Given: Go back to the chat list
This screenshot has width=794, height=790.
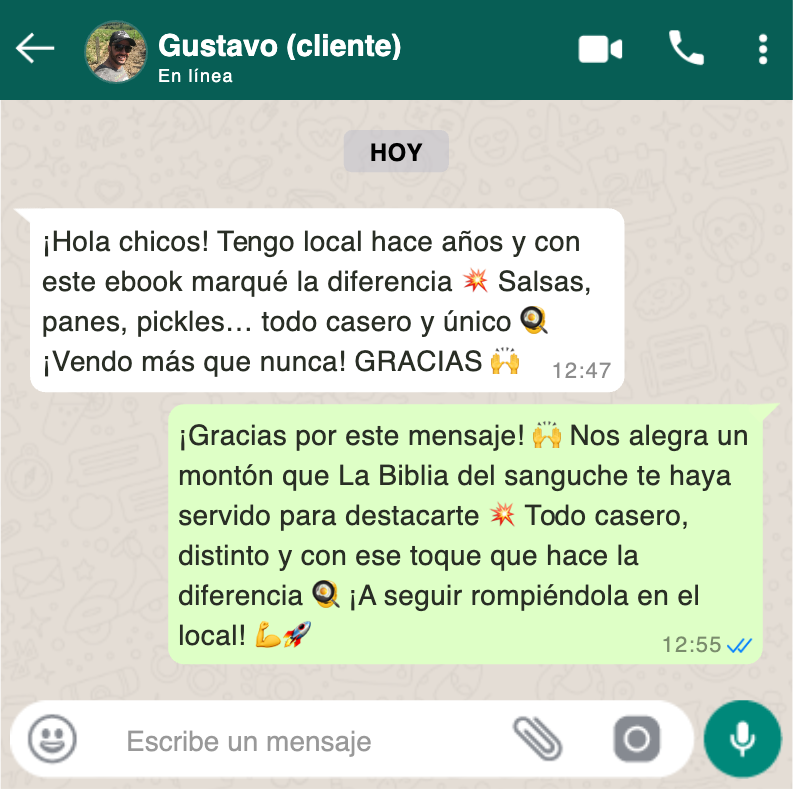Looking at the screenshot, I should (35, 49).
